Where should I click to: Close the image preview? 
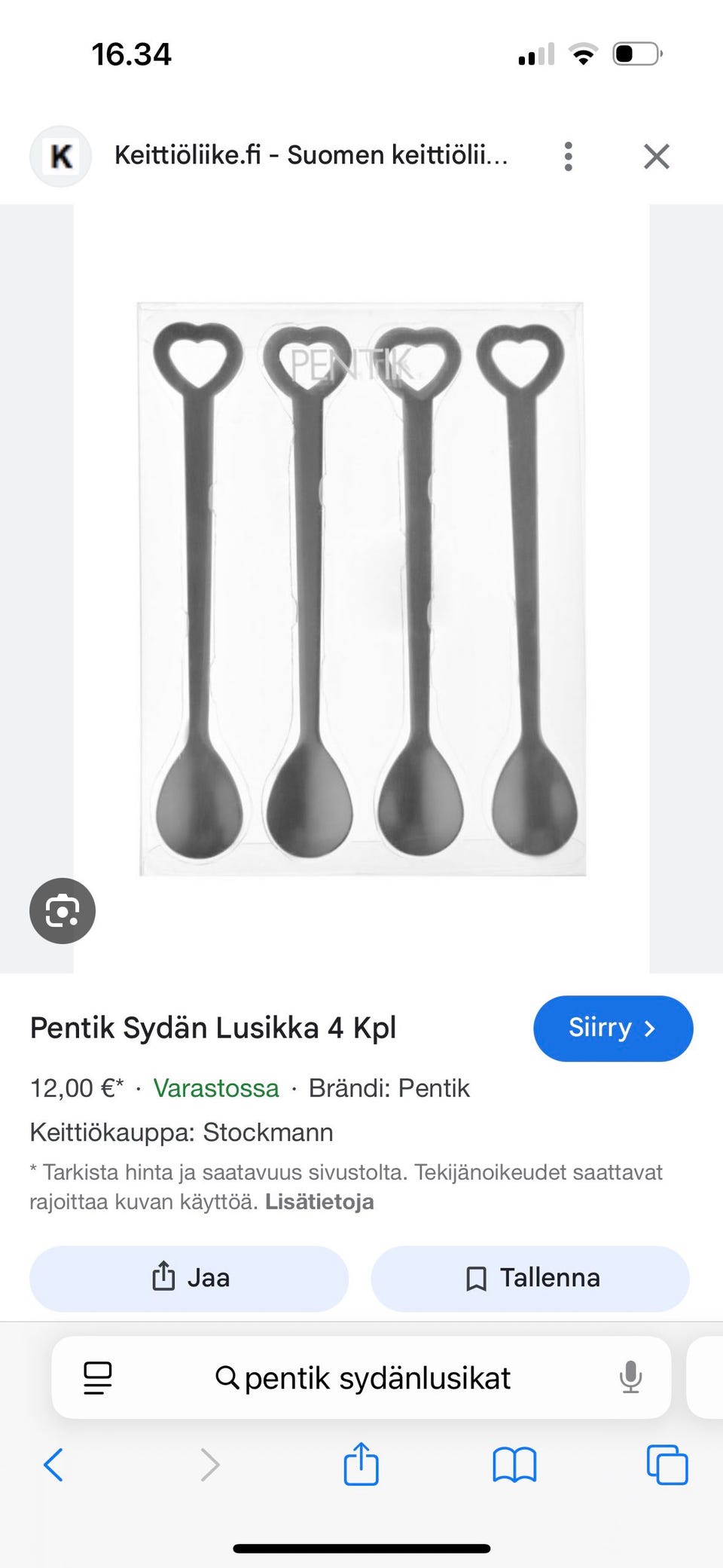656,157
